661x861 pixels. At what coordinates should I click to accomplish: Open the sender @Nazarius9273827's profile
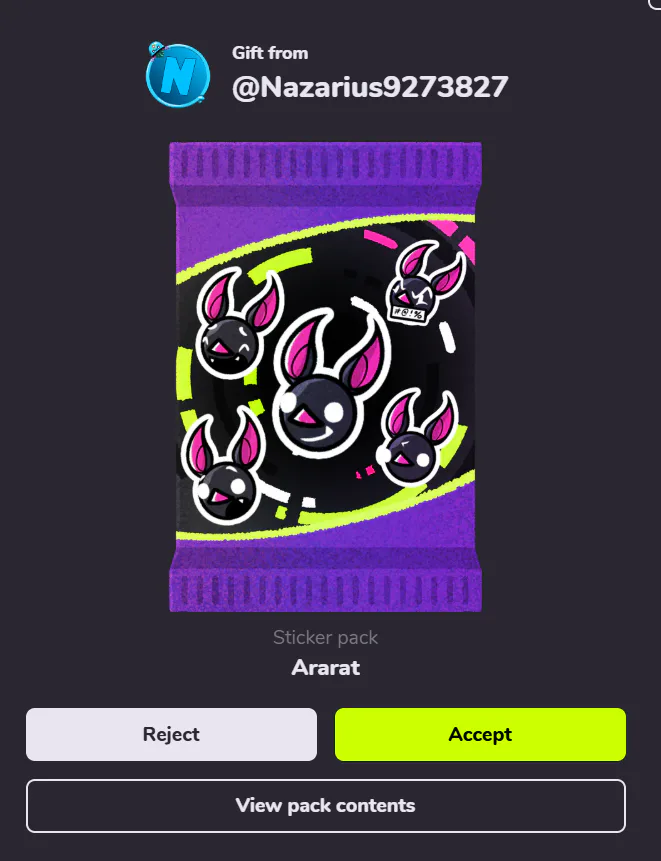pos(370,87)
